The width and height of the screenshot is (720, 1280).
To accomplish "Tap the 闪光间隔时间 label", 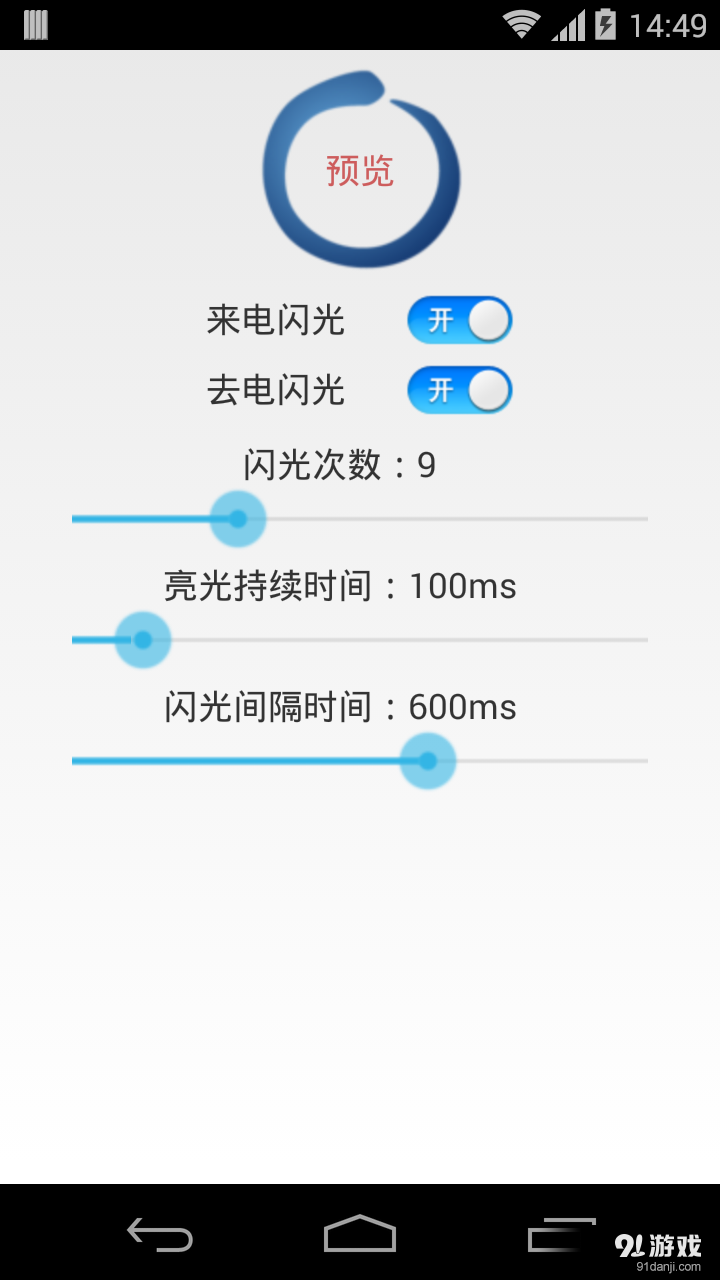I will click(x=340, y=707).
